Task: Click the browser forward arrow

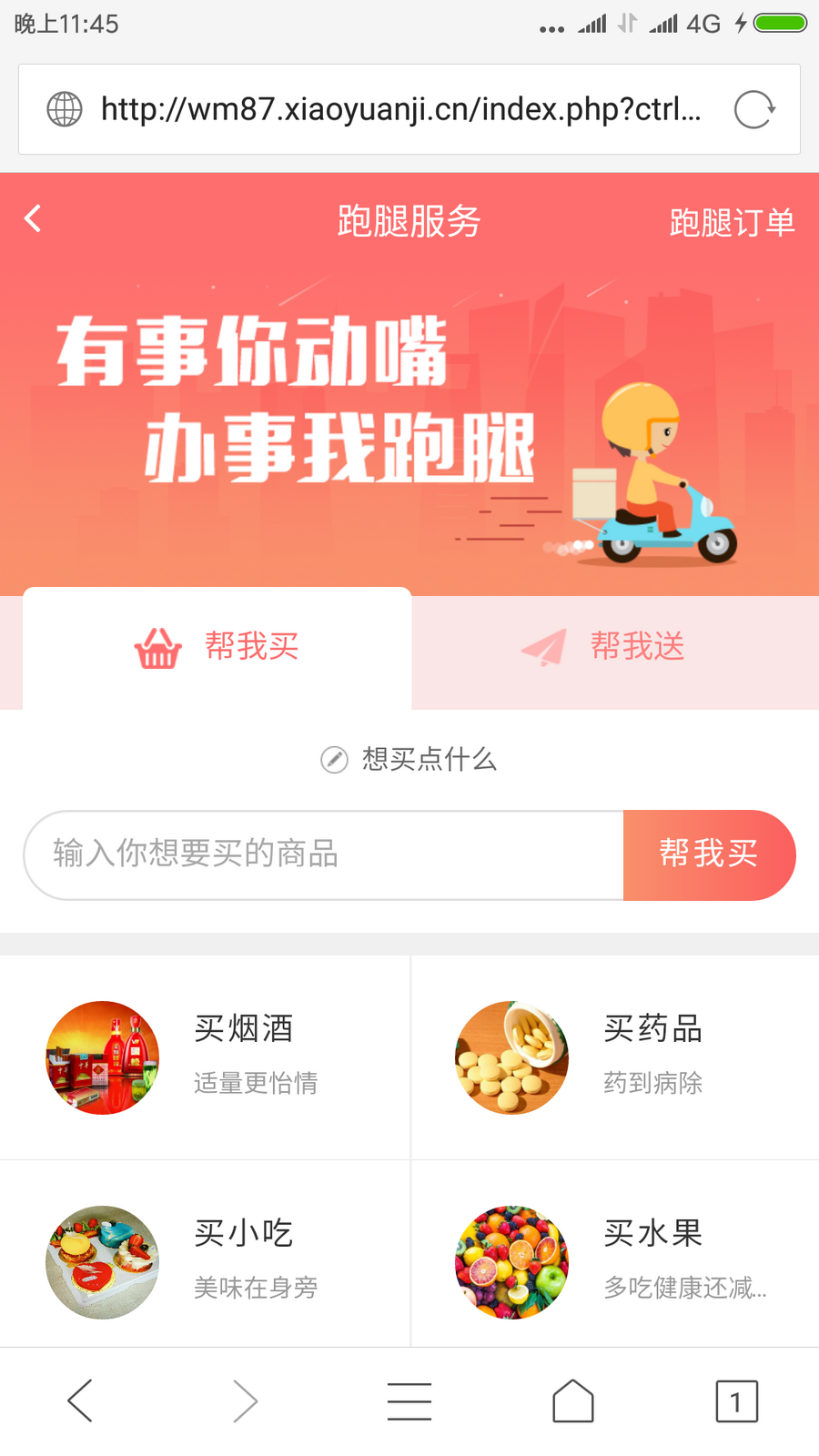Action: click(x=244, y=1401)
